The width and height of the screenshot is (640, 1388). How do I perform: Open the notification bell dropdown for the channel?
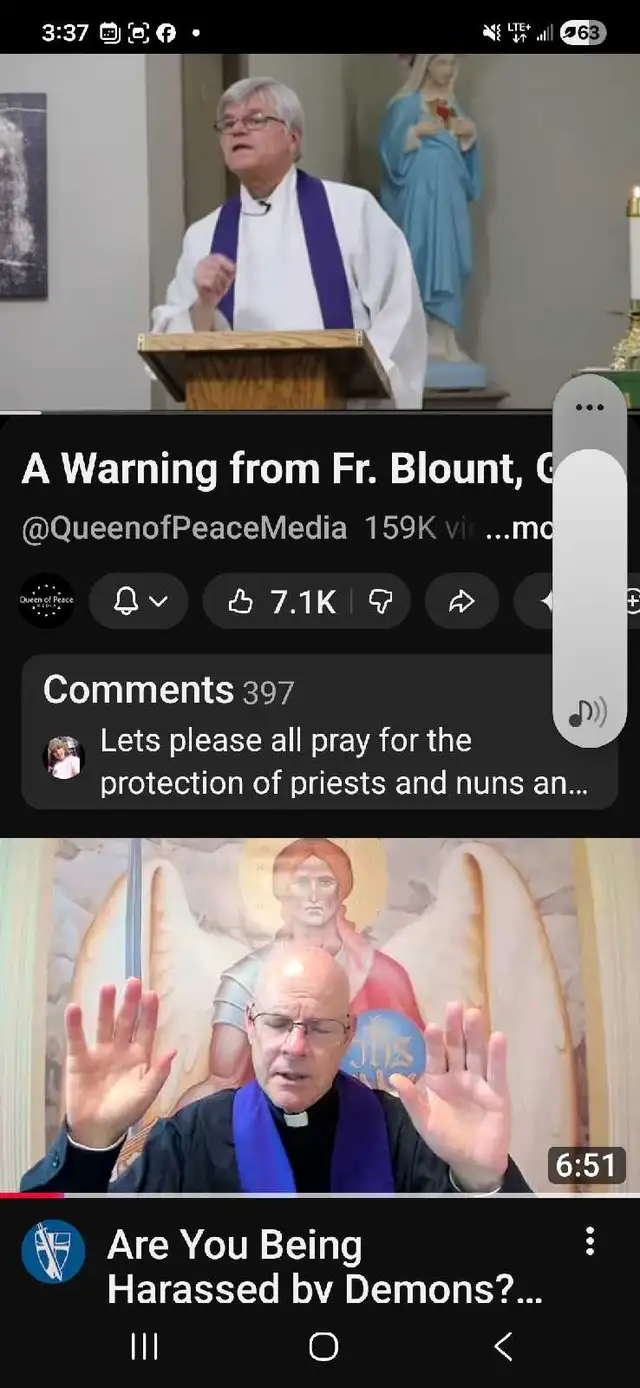pyautogui.click(x=138, y=601)
